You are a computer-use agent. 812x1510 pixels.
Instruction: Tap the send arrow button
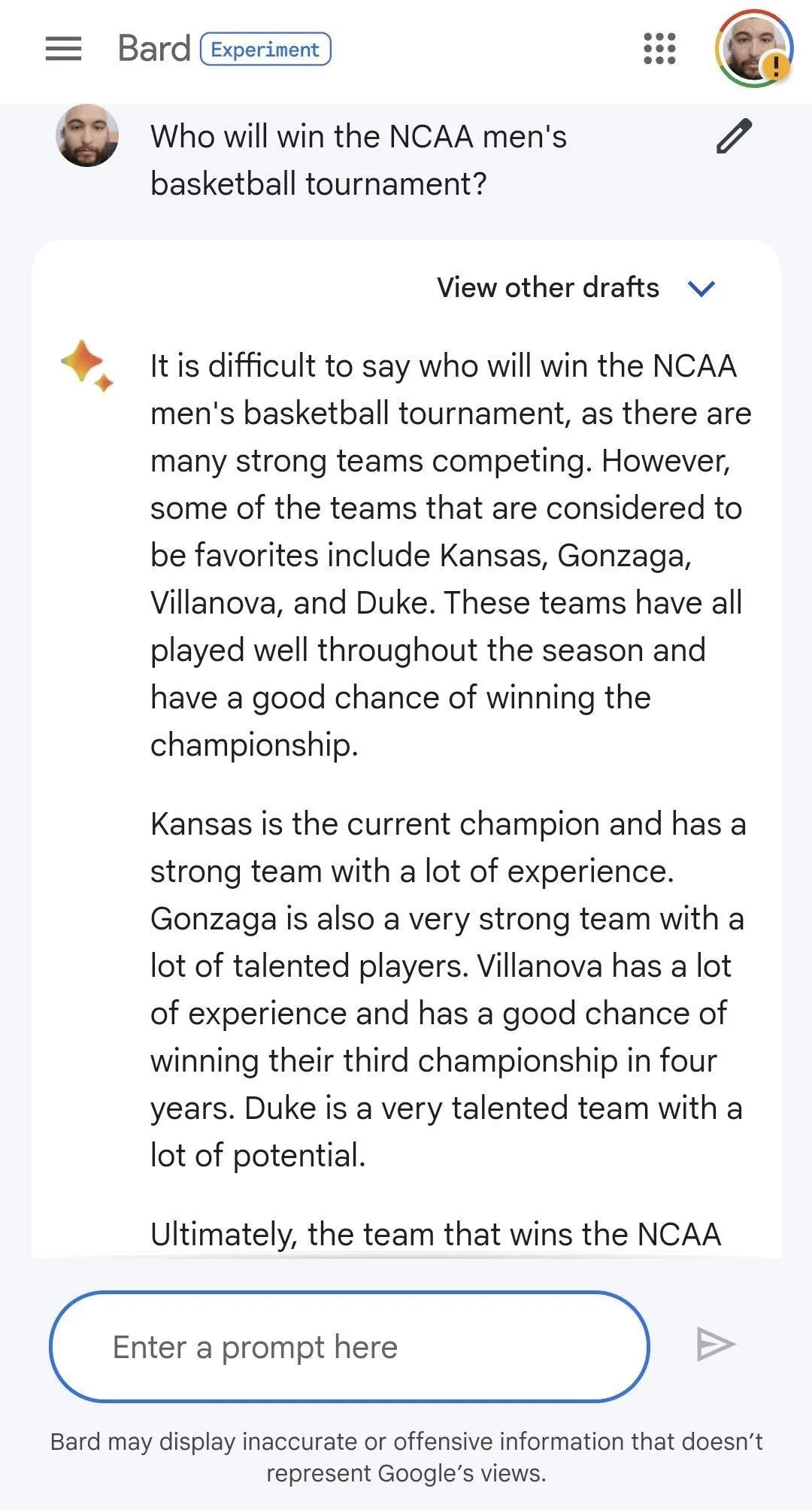(x=715, y=1345)
